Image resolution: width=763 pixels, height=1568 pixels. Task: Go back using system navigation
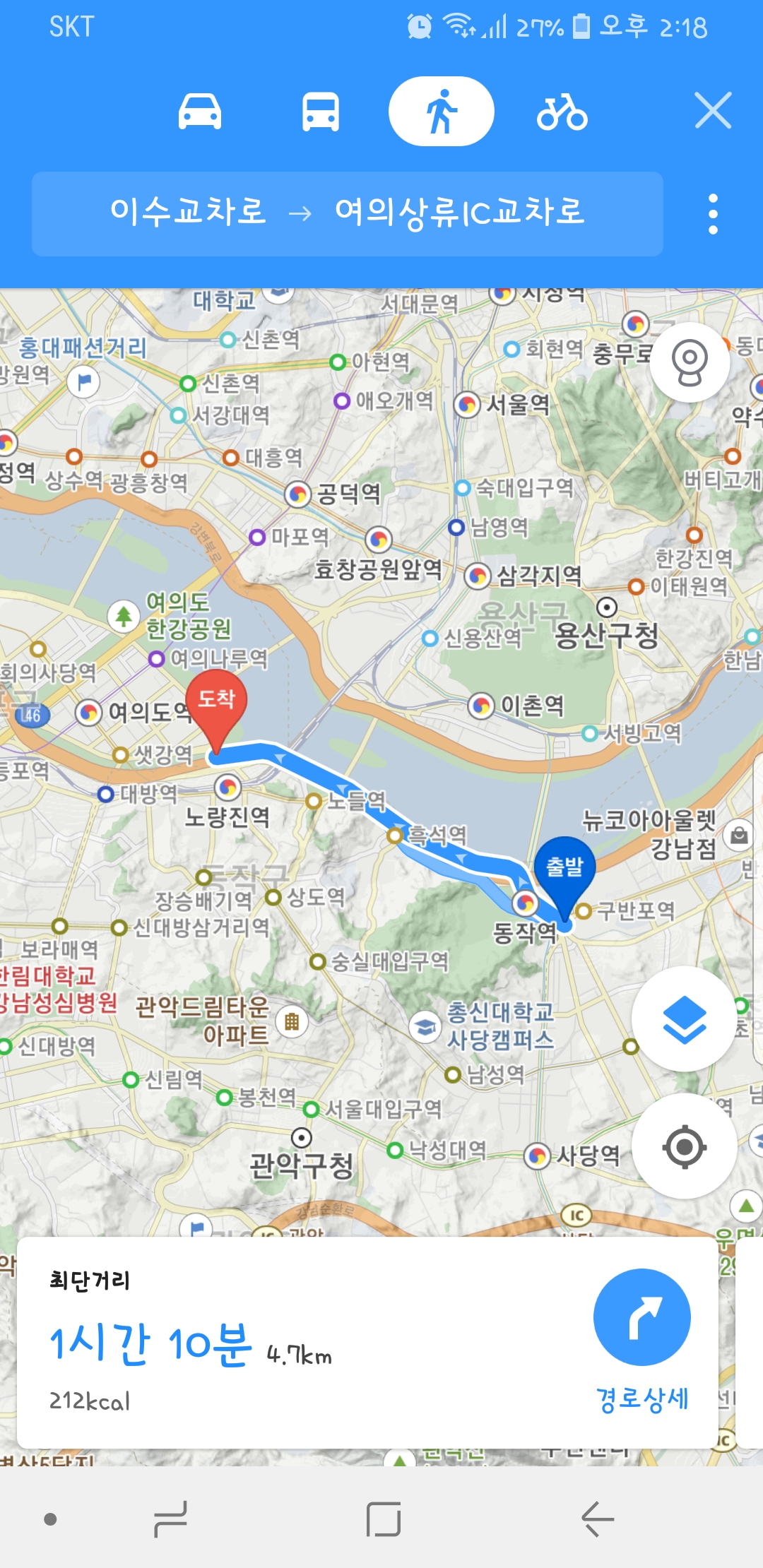[598, 1519]
